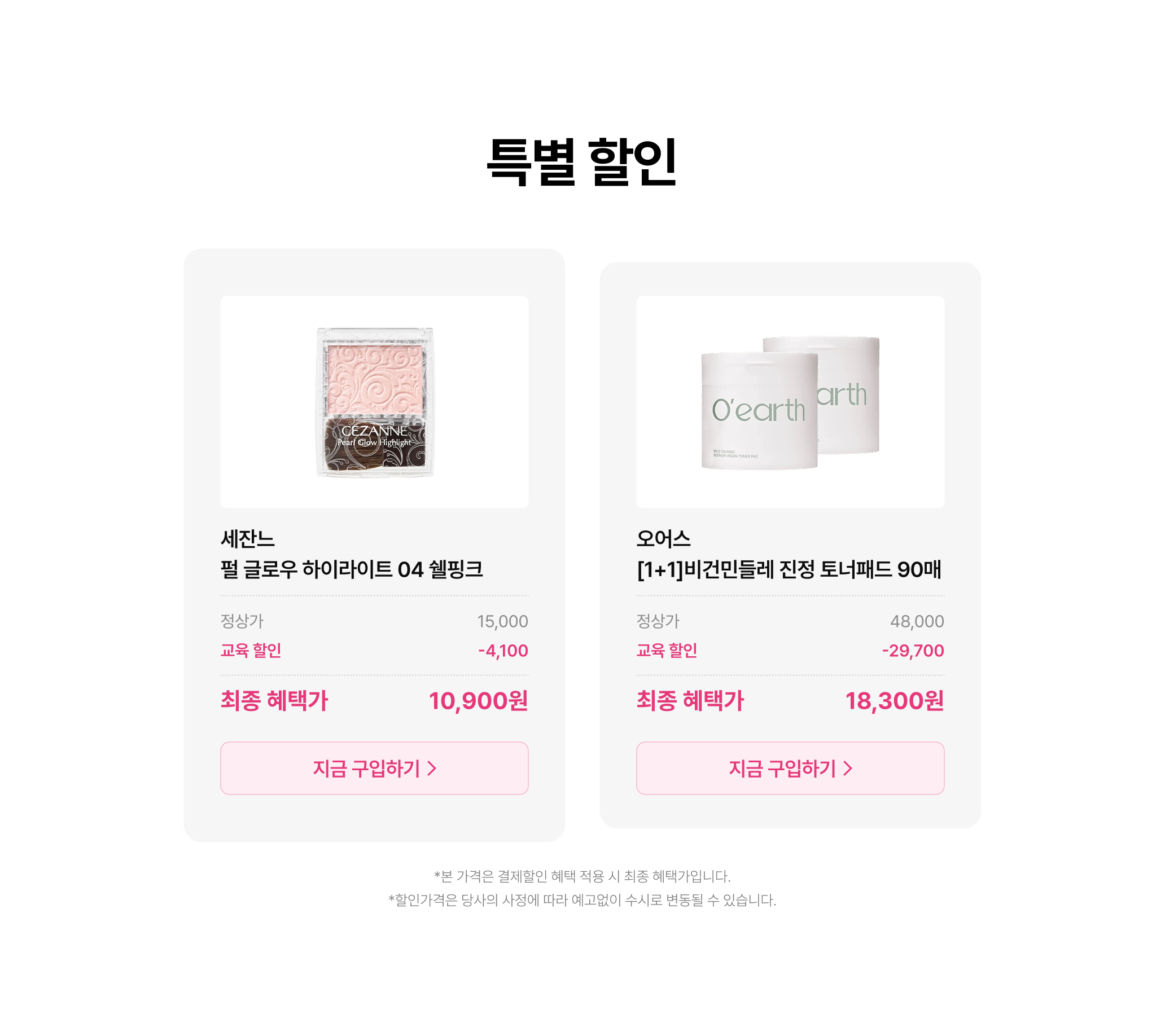Open the 오어스 토너패드 product image
Viewport: 1165px width, 1036px height.
pos(790,402)
